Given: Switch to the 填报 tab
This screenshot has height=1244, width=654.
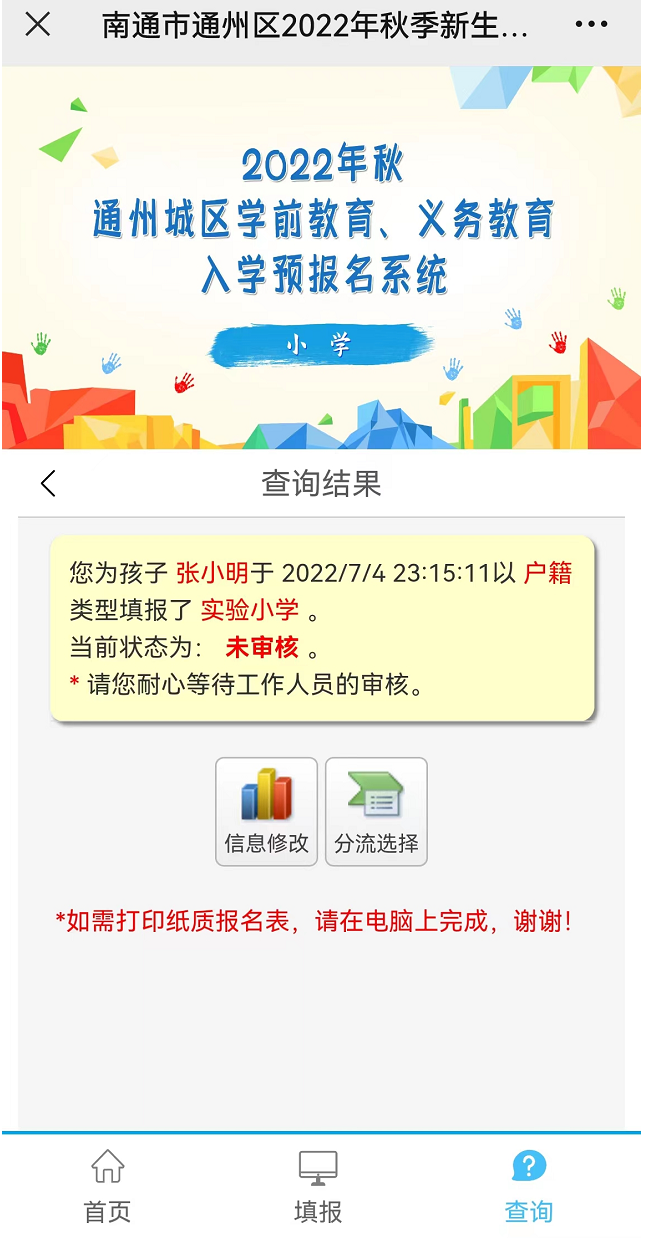Looking at the screenshot, I should point(318,1188).
